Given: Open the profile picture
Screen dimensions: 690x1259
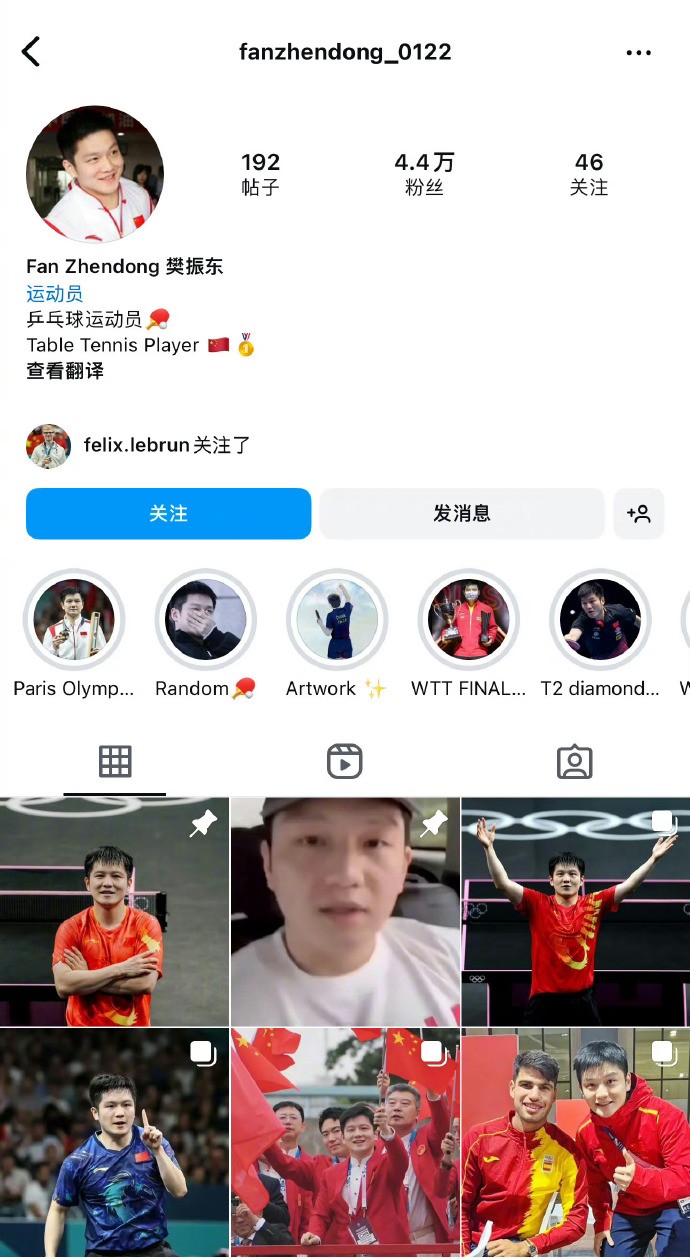Looking at the screenshot, I should coord(95,174).
